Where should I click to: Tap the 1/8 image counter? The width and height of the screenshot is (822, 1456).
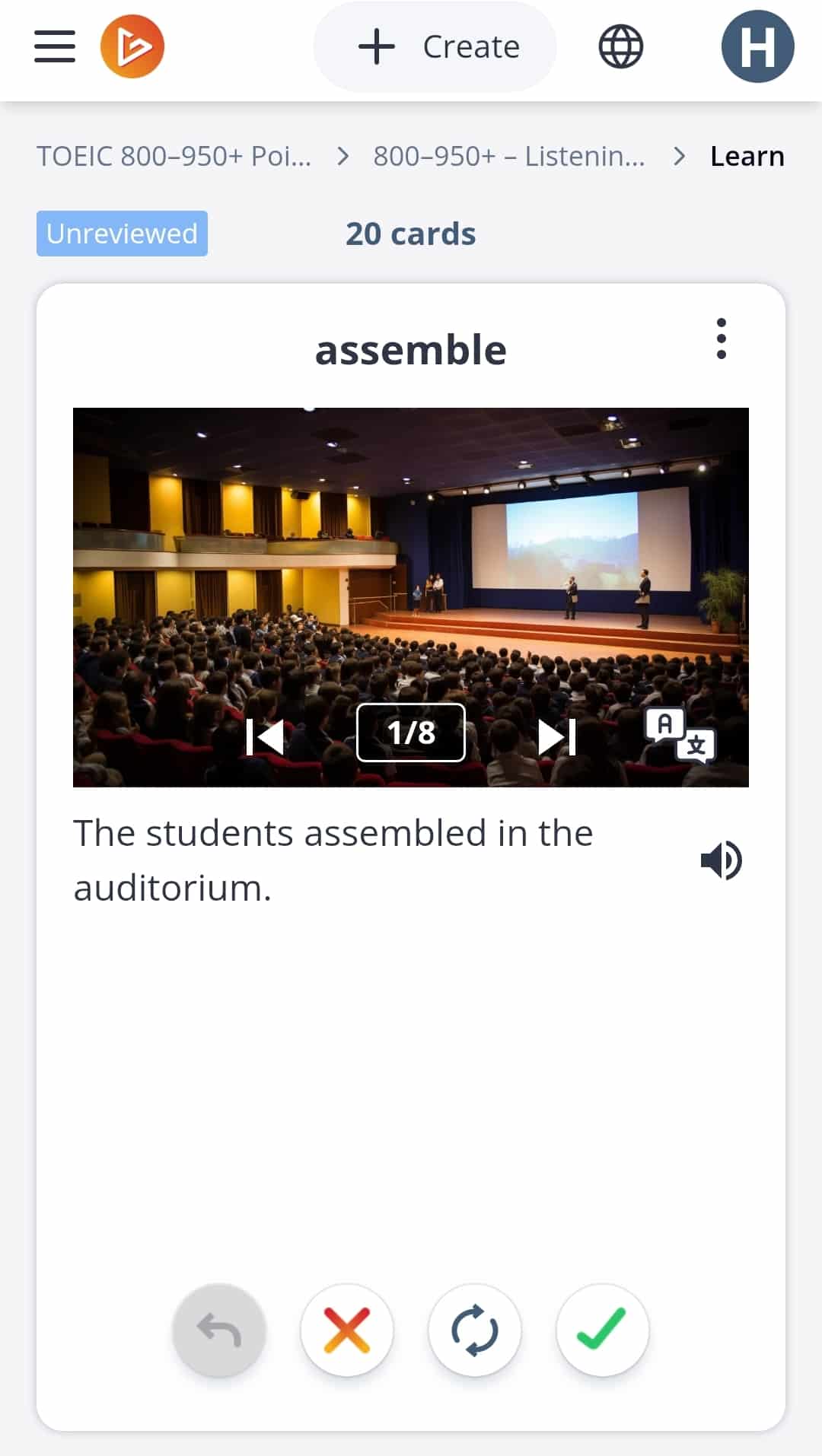click(x=411, y=733)
